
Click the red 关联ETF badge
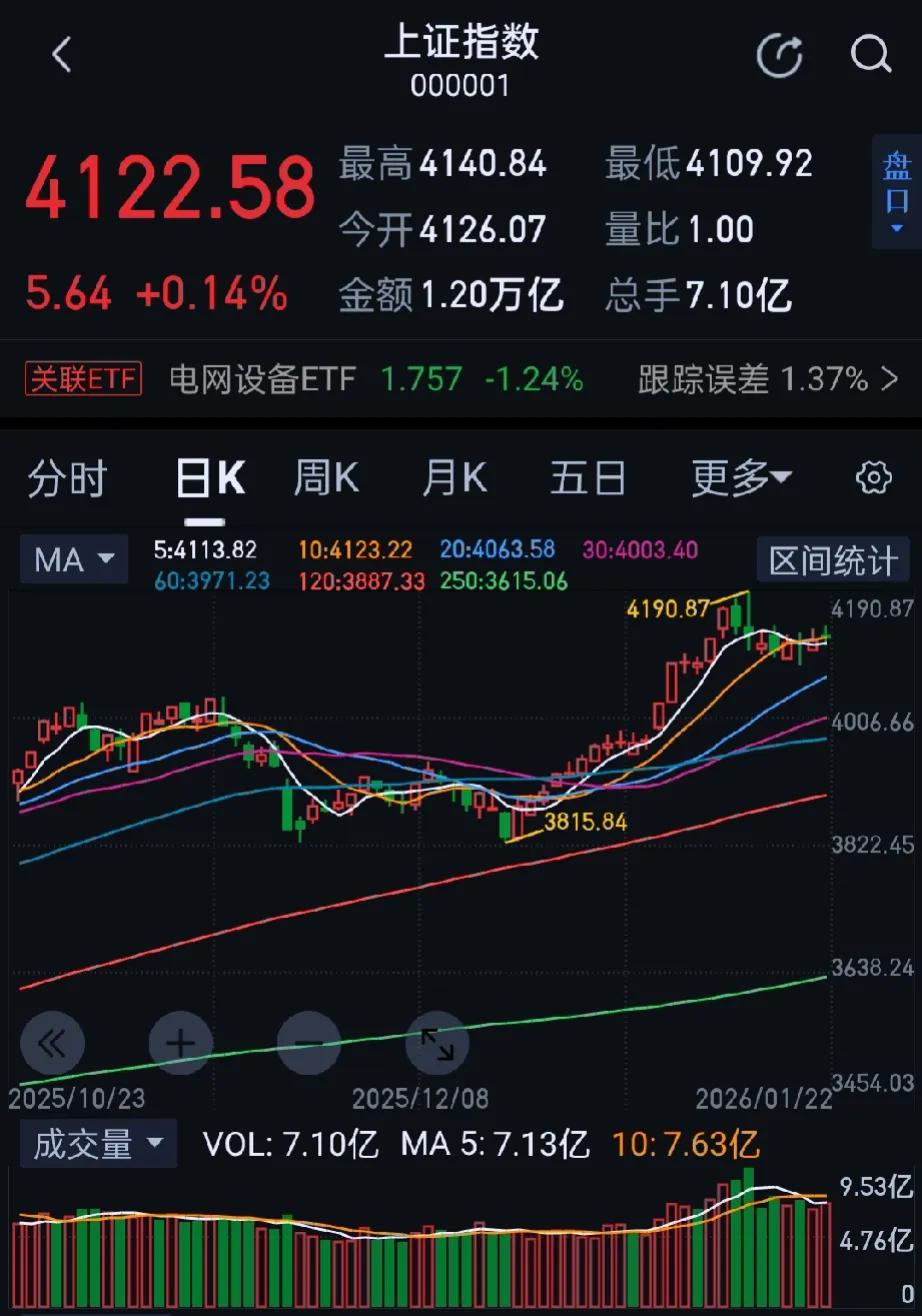83,380
